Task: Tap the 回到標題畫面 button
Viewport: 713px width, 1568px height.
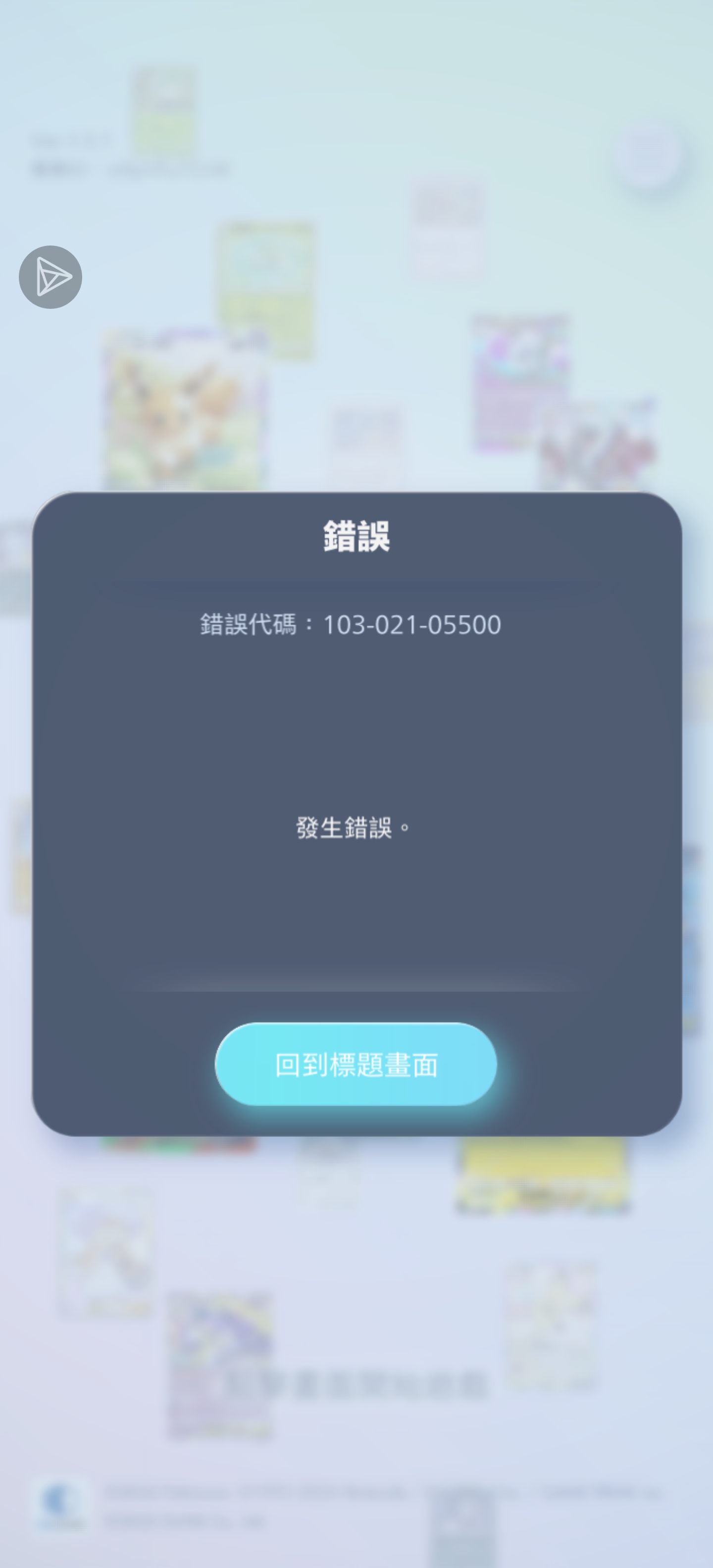Action: coord(356,1065)
